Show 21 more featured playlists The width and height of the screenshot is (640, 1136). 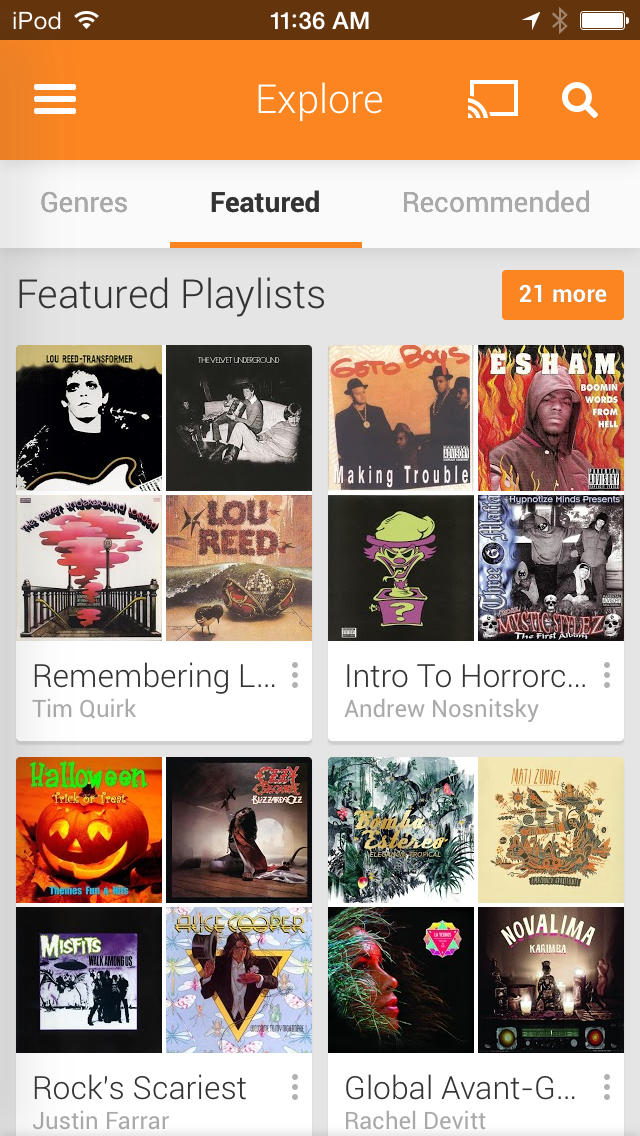coord(562,294)
